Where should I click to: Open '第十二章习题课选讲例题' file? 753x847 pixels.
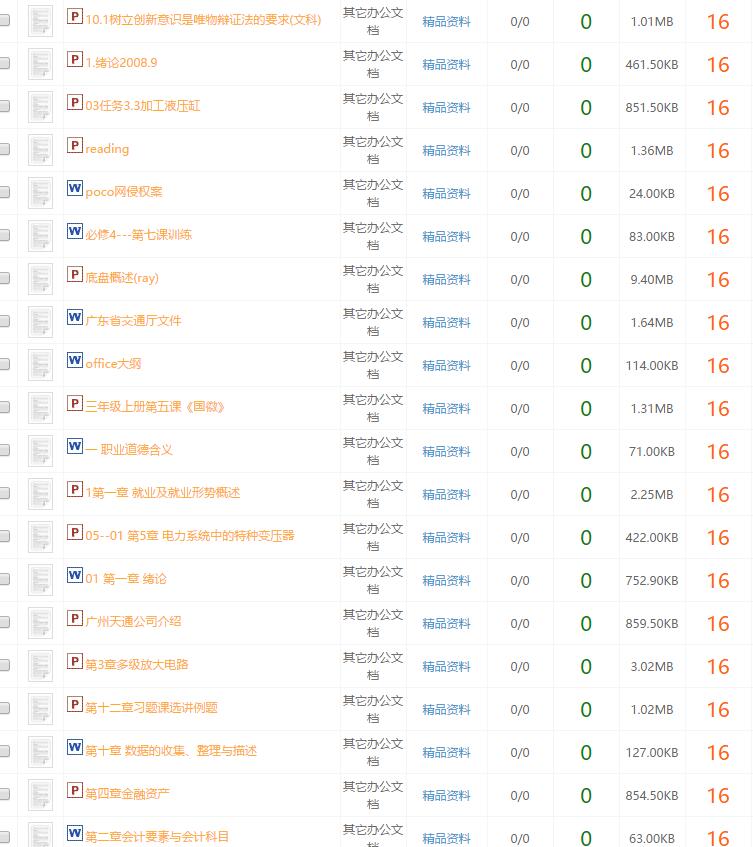[x=151, y=707]
